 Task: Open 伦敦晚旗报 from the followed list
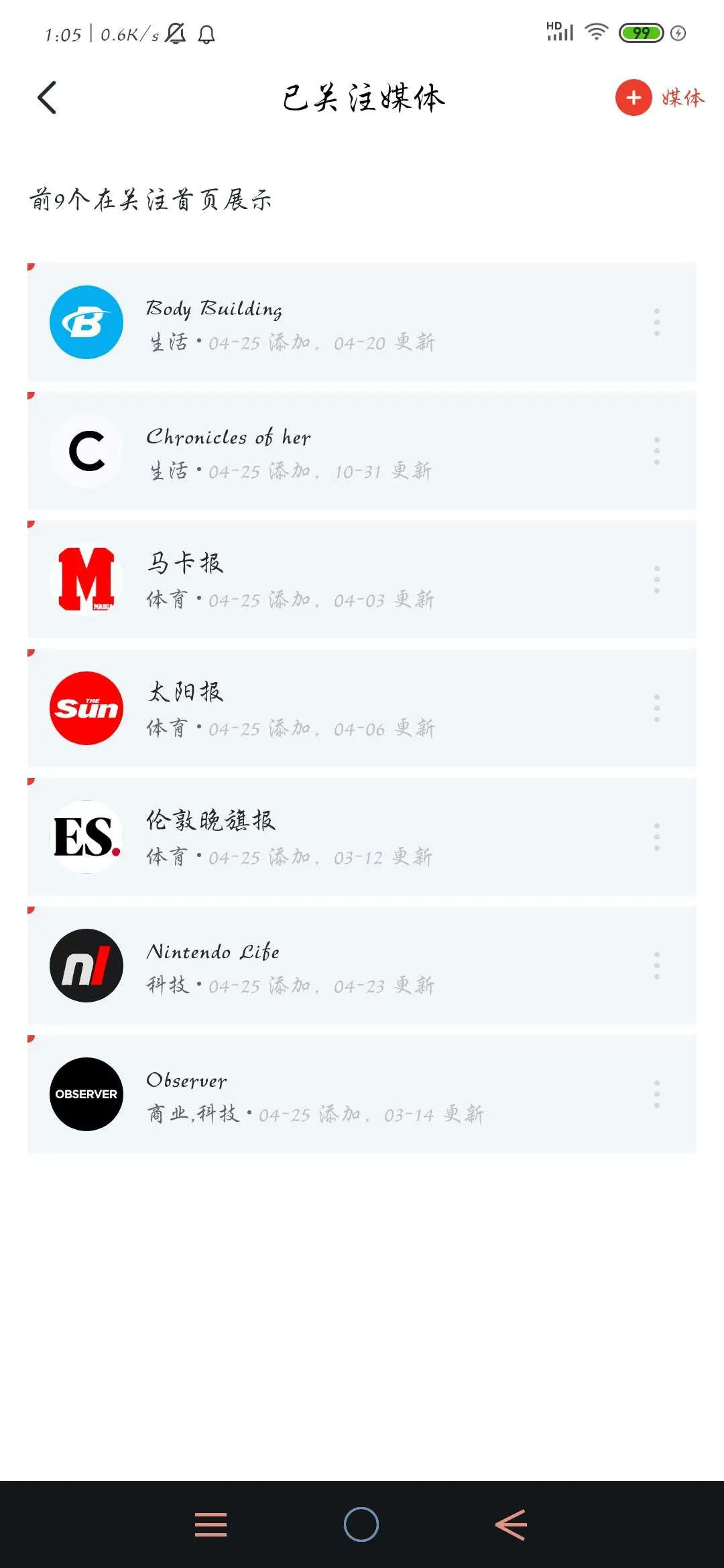point(335,837)
